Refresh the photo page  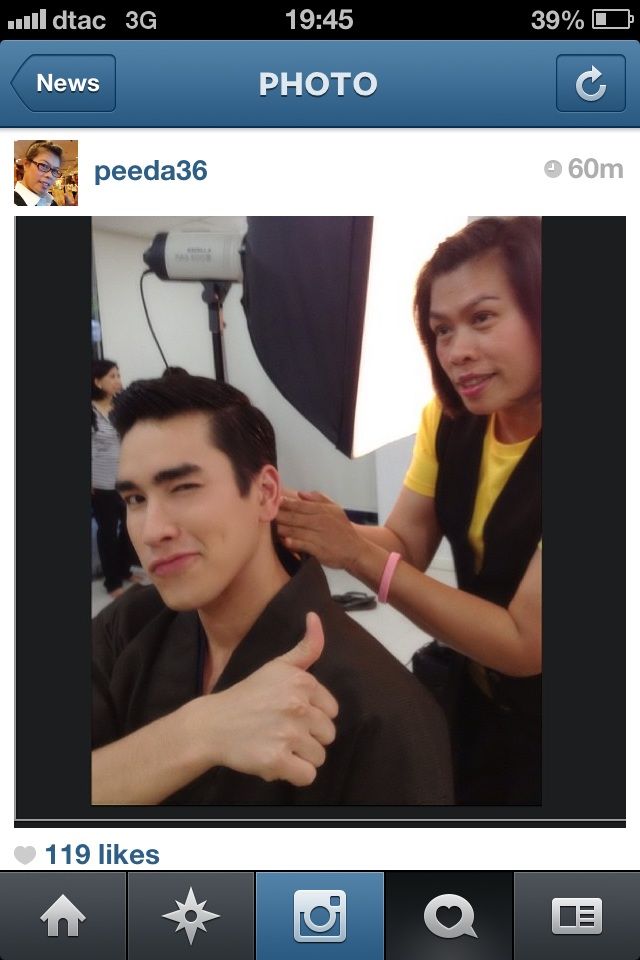[590, 84]
